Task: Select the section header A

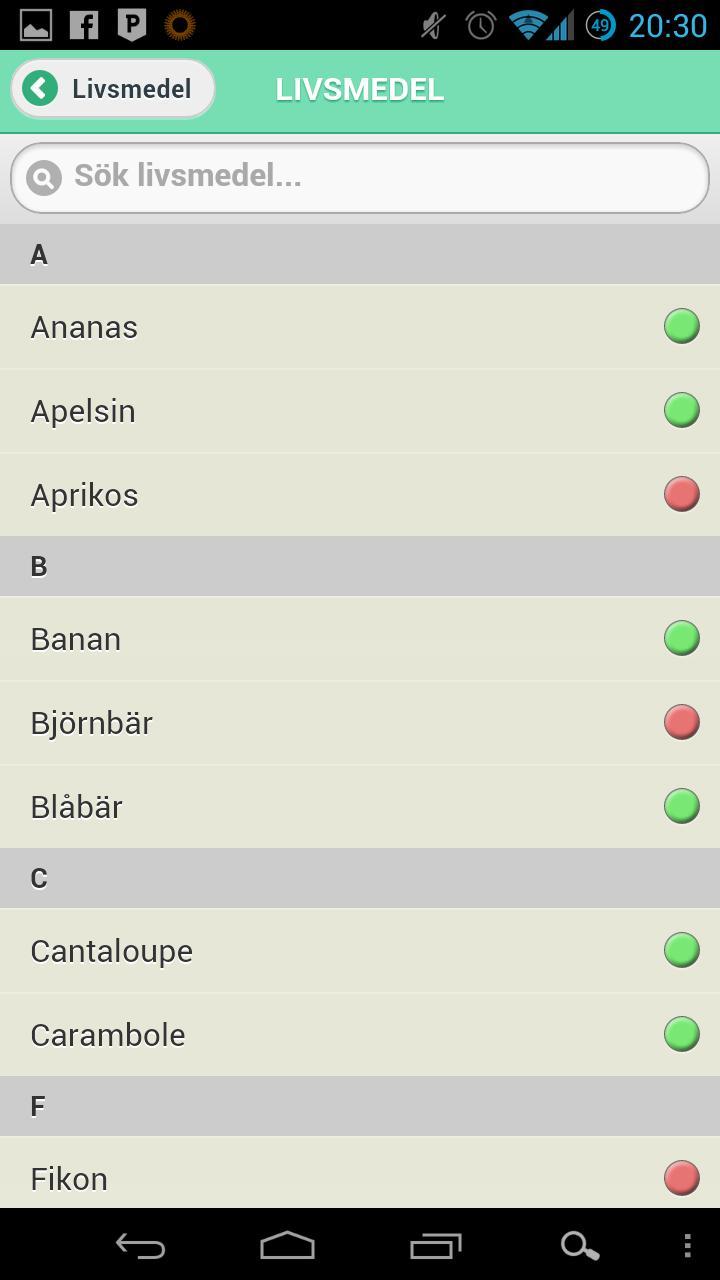Action: (x=360, y=254)
